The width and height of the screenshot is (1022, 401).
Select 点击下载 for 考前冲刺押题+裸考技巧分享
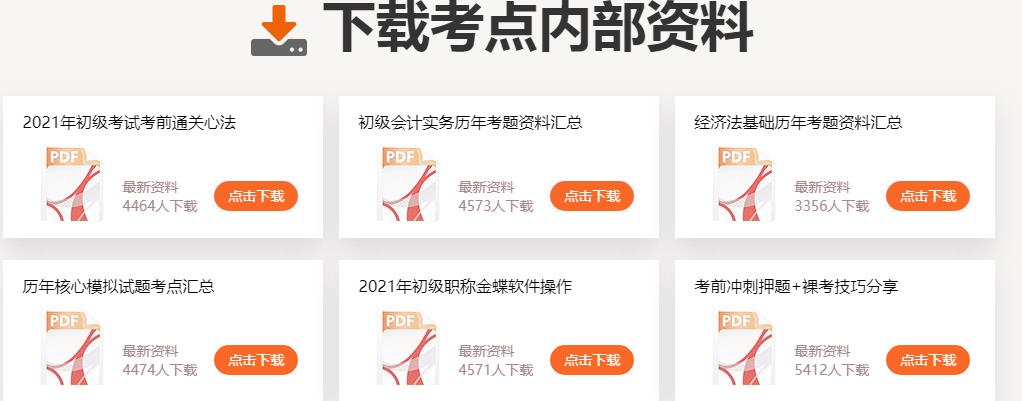(x=928, y=360)
